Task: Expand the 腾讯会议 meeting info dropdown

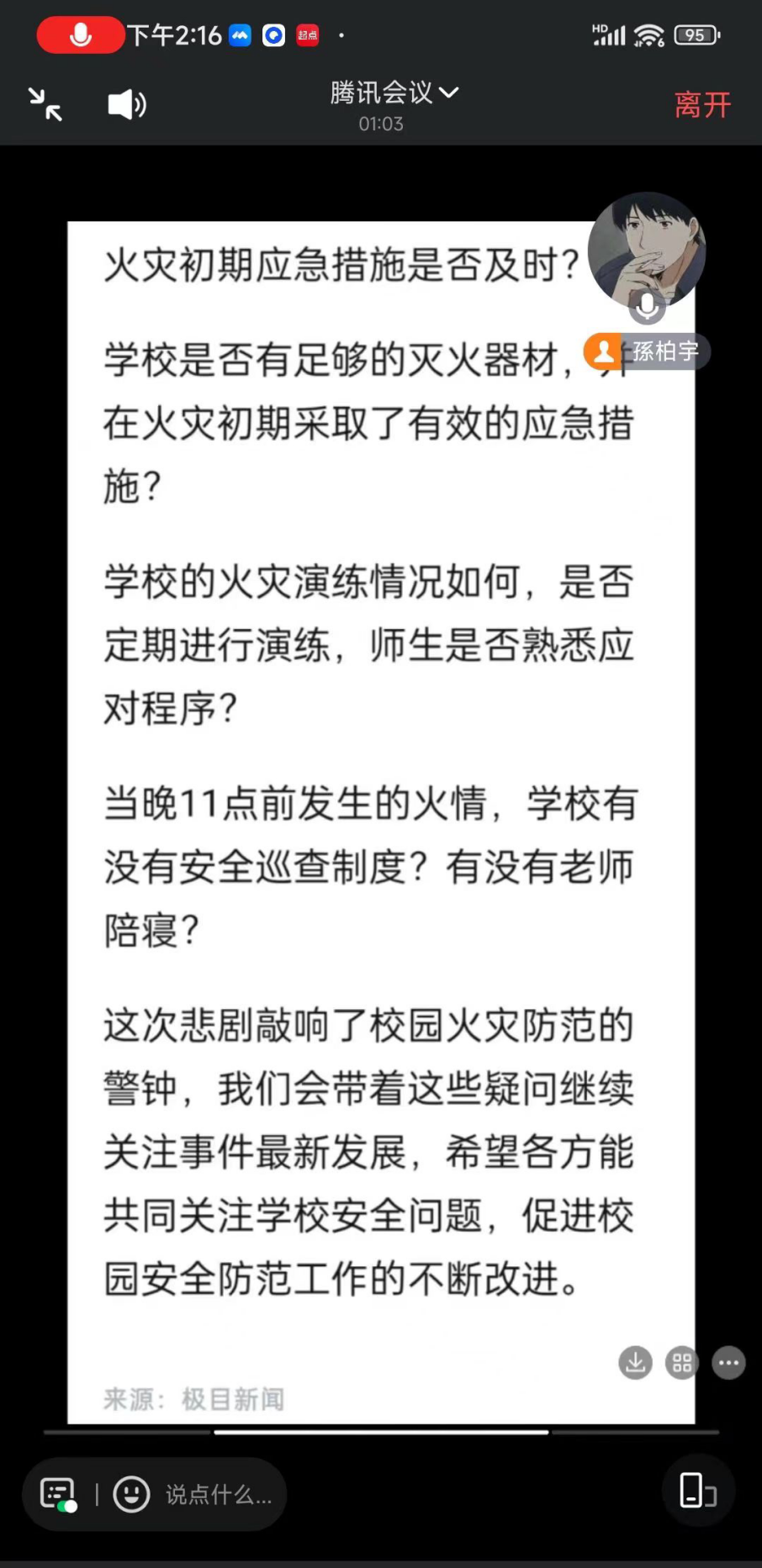Action: pos(394,92)
